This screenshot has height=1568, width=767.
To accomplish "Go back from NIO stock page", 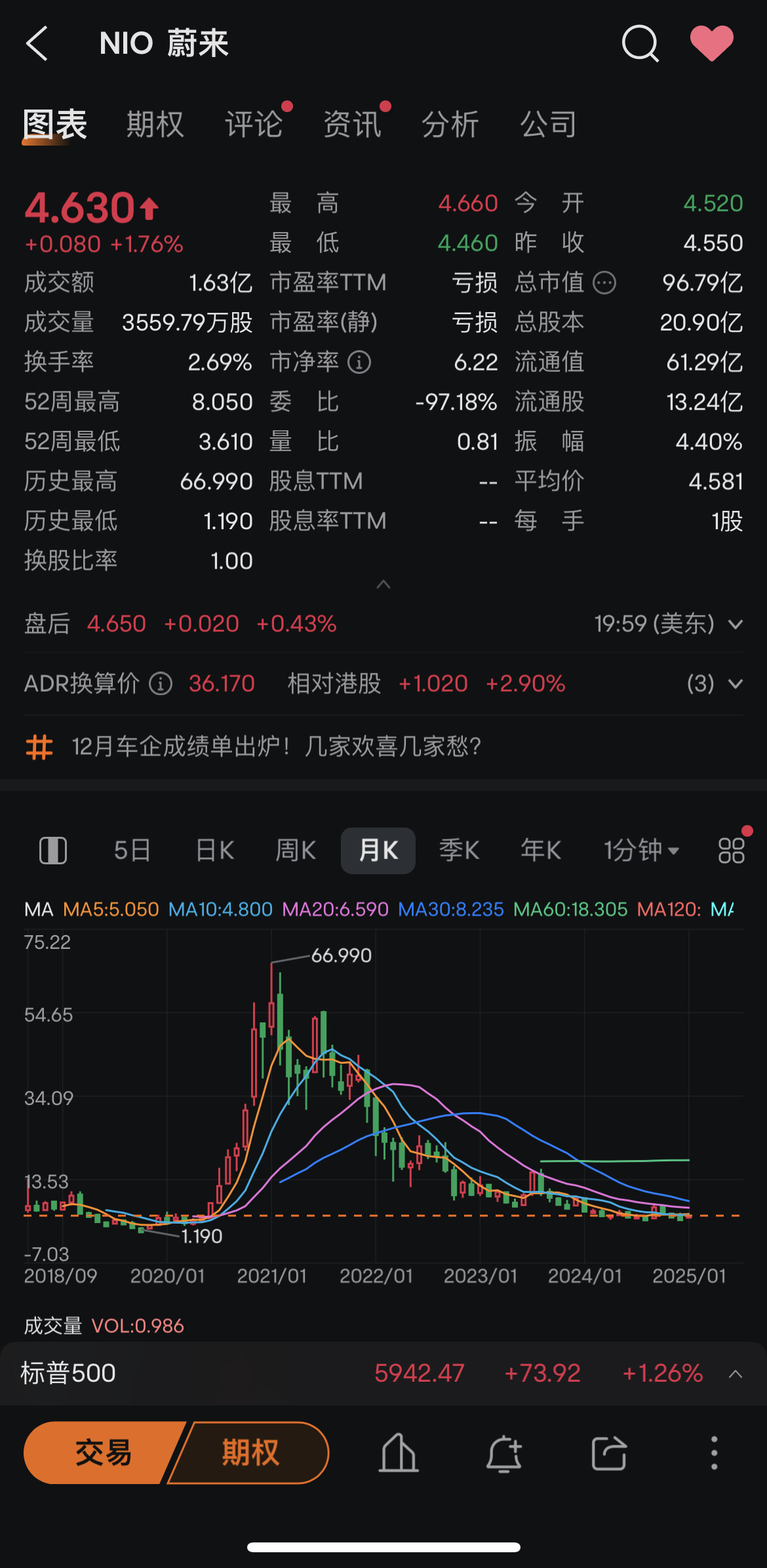I will tap(37, 44).
